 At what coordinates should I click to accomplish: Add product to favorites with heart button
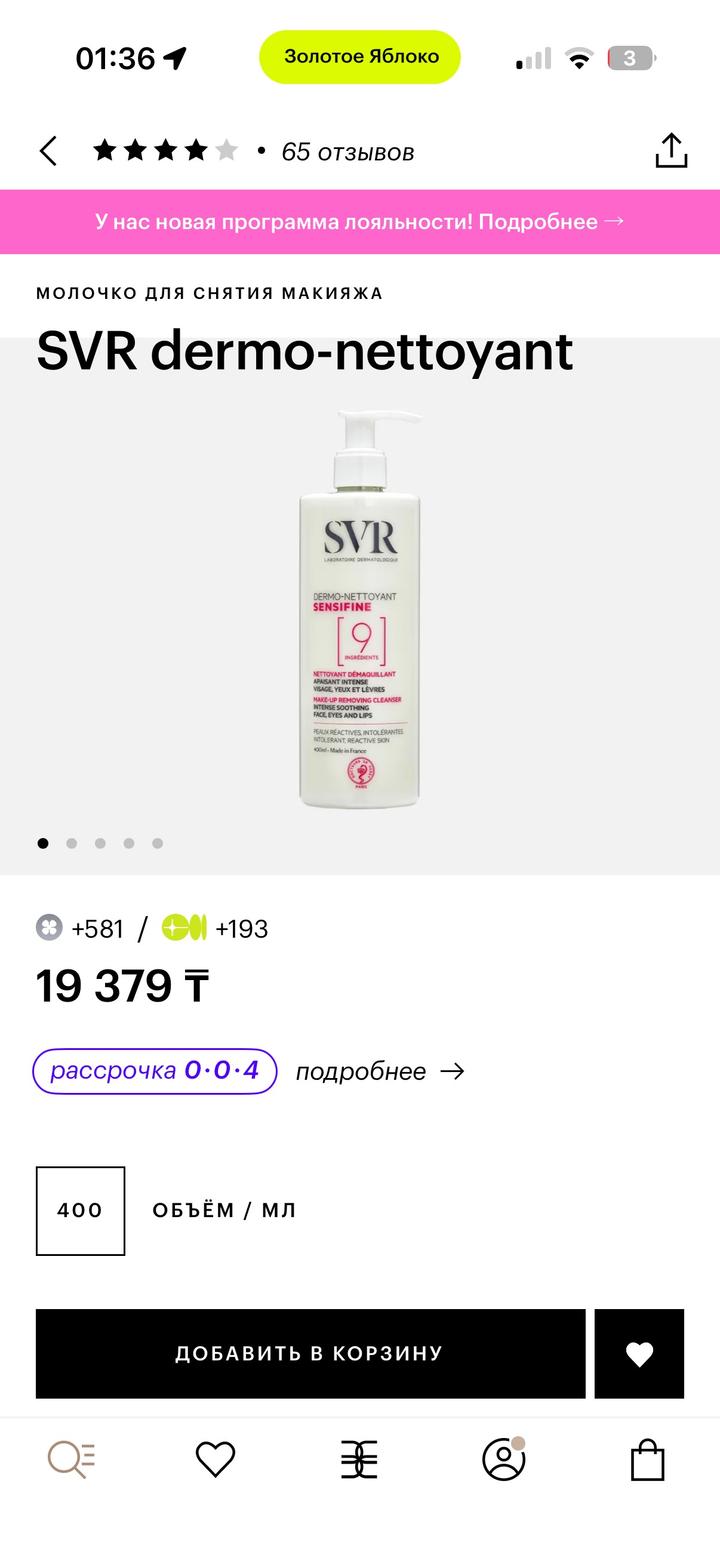click(639, 1353)
